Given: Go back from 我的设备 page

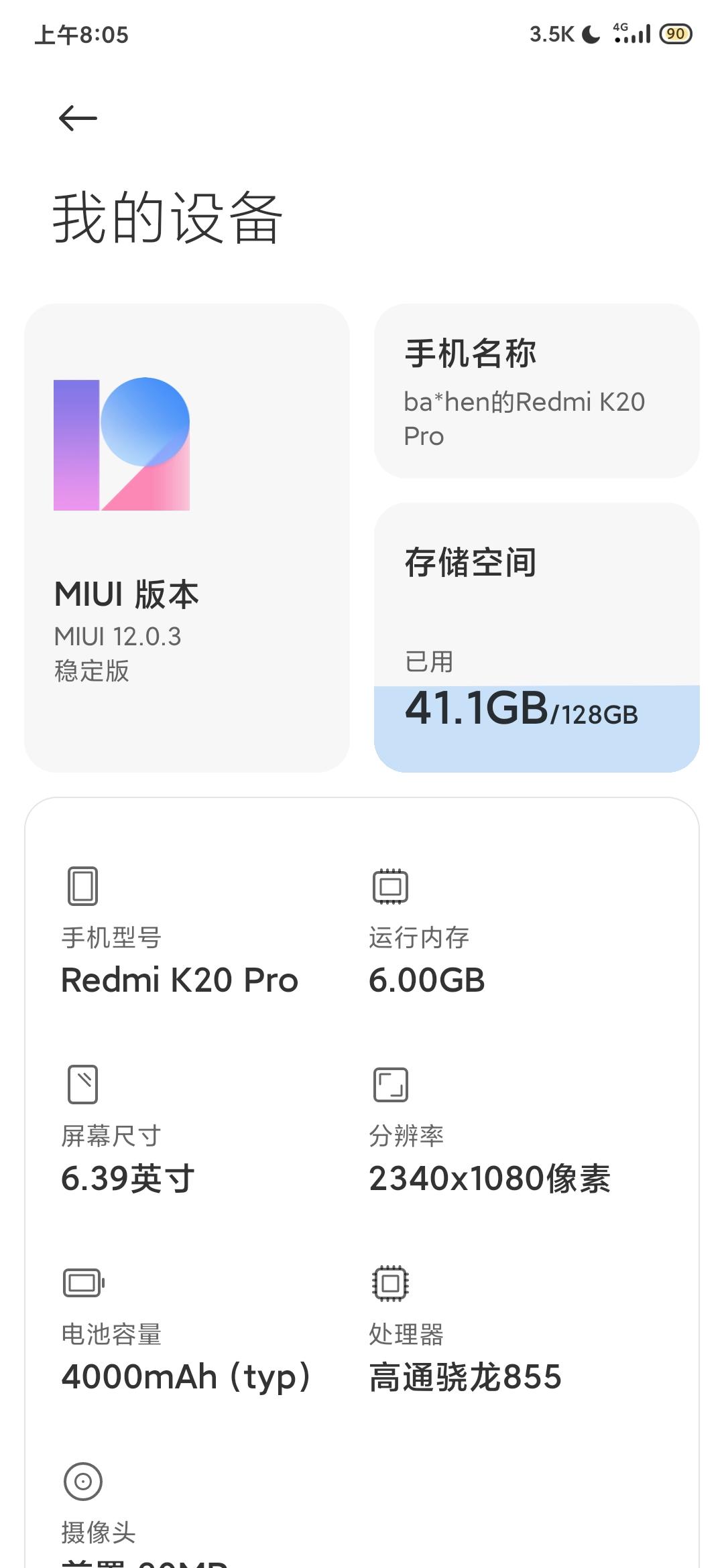Looking at the screenshot, I should coord(78,119).
